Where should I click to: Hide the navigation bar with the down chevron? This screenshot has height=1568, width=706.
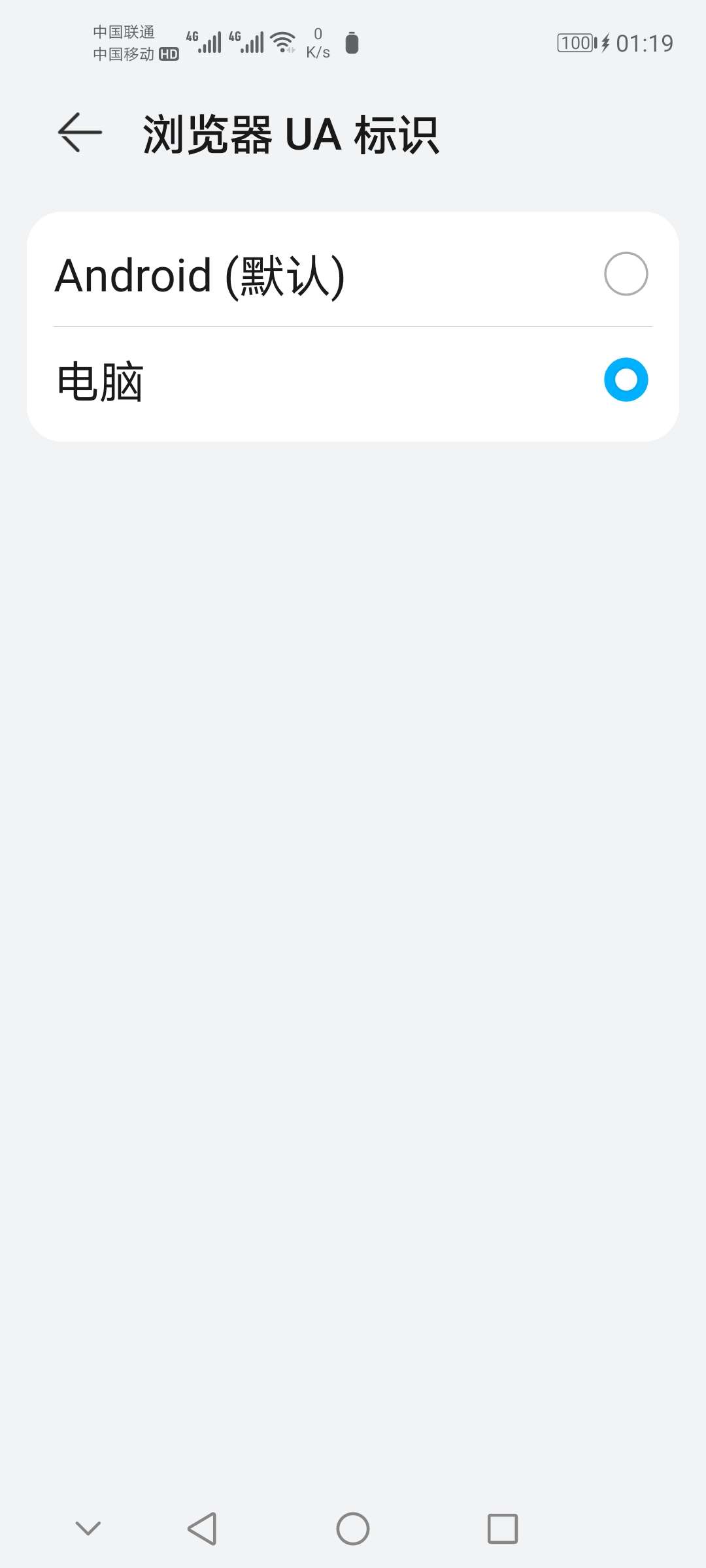click(88, 1529)
